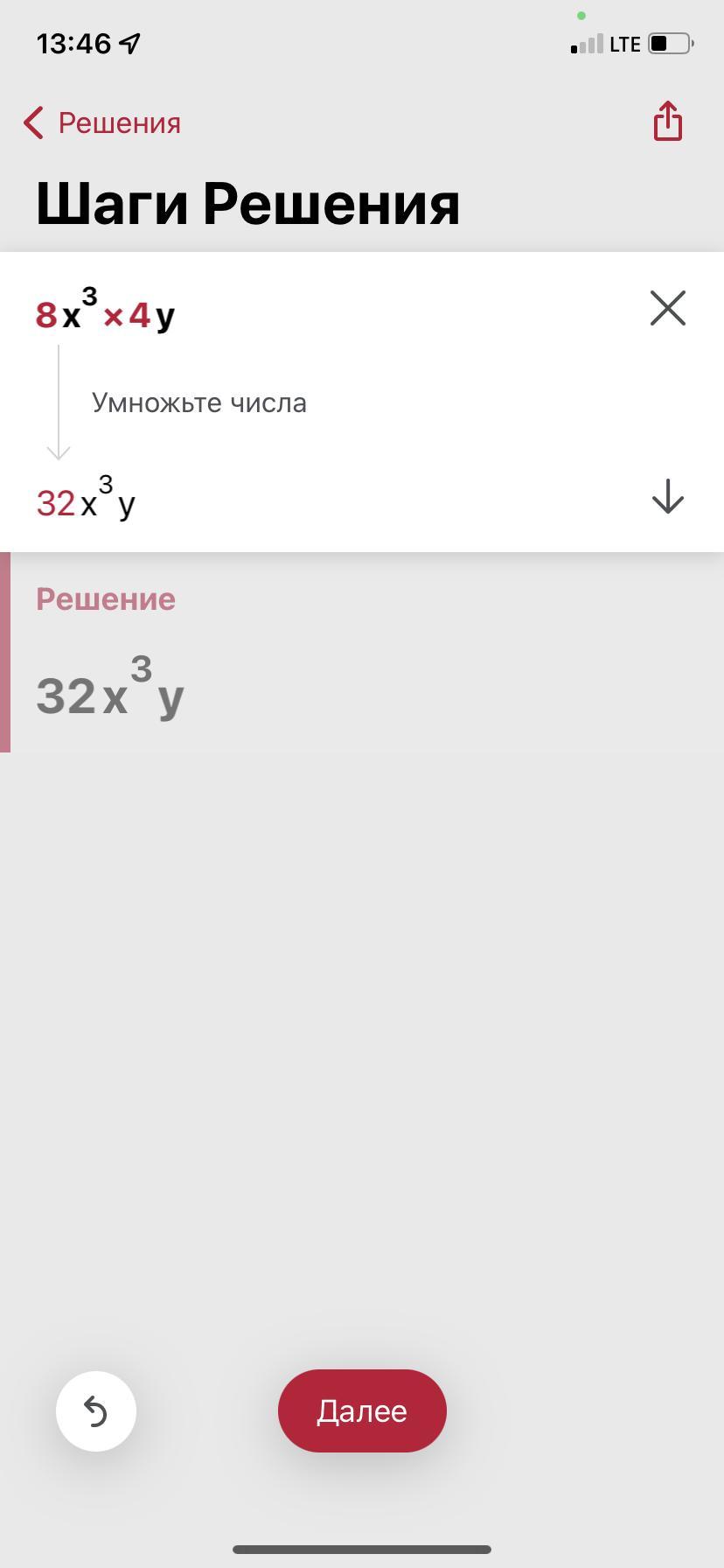Close the expanded step panel
The height and width of the screenshot is (1568, 724).
pyautogui.click(x=668, y=308)
